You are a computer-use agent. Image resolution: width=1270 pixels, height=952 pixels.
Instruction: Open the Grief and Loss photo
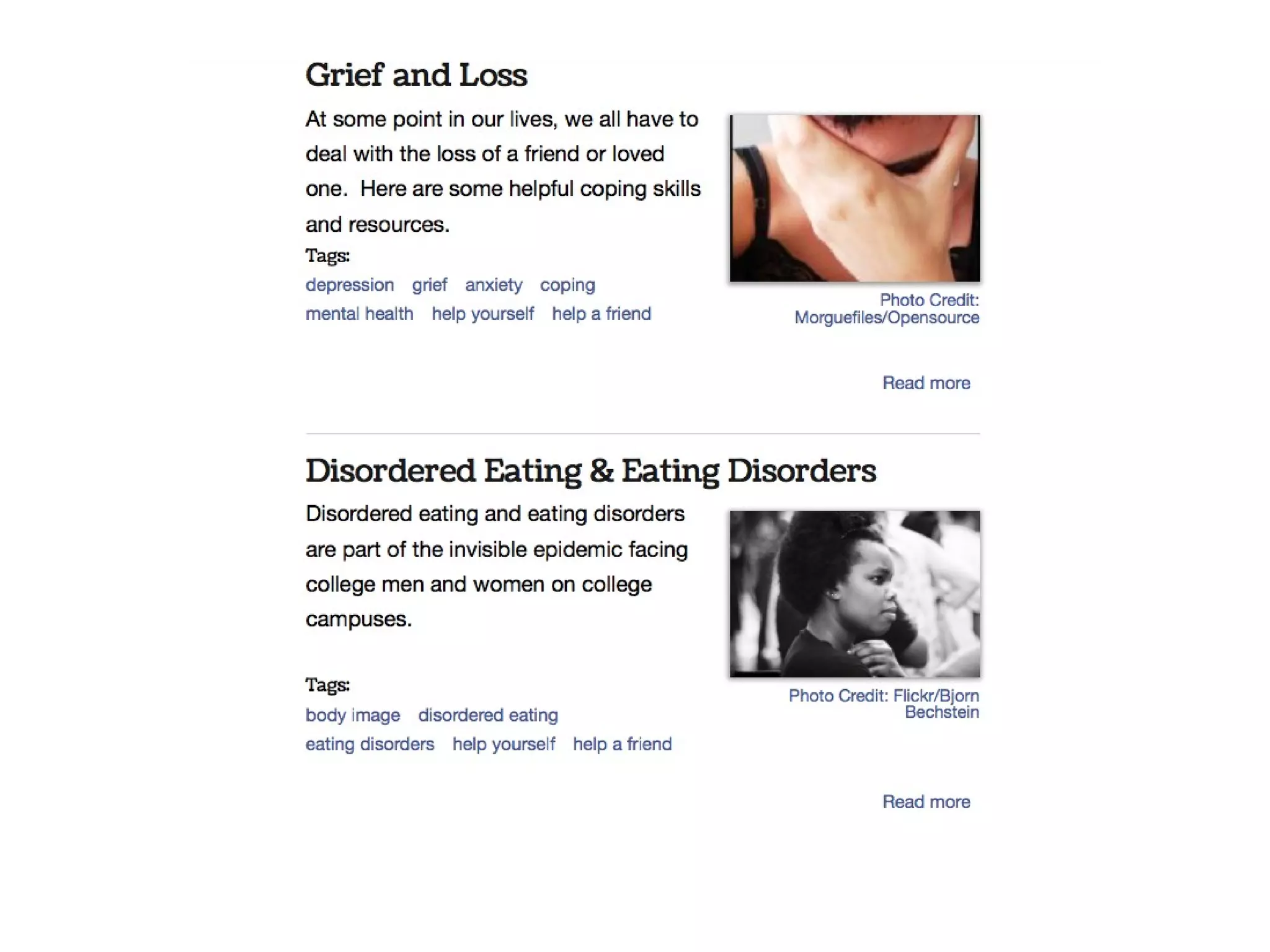pos(855,198)
